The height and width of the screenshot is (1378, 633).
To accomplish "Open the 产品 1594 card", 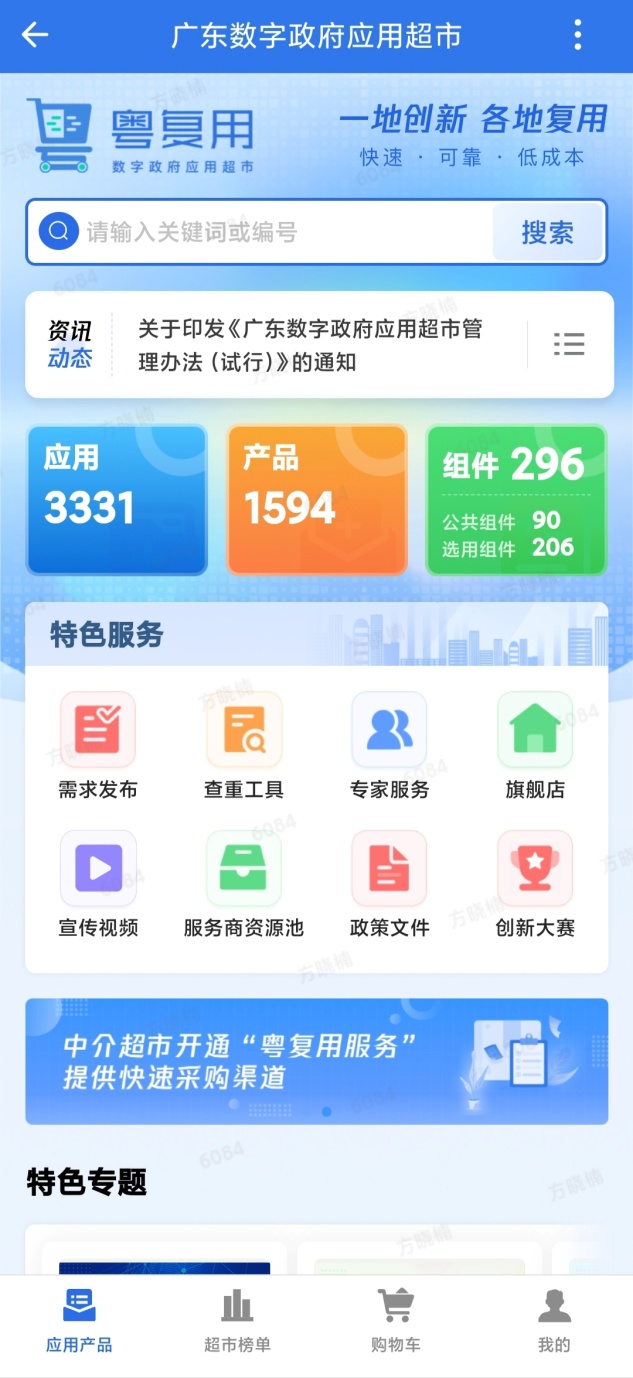I will click(x=317, y=500).
